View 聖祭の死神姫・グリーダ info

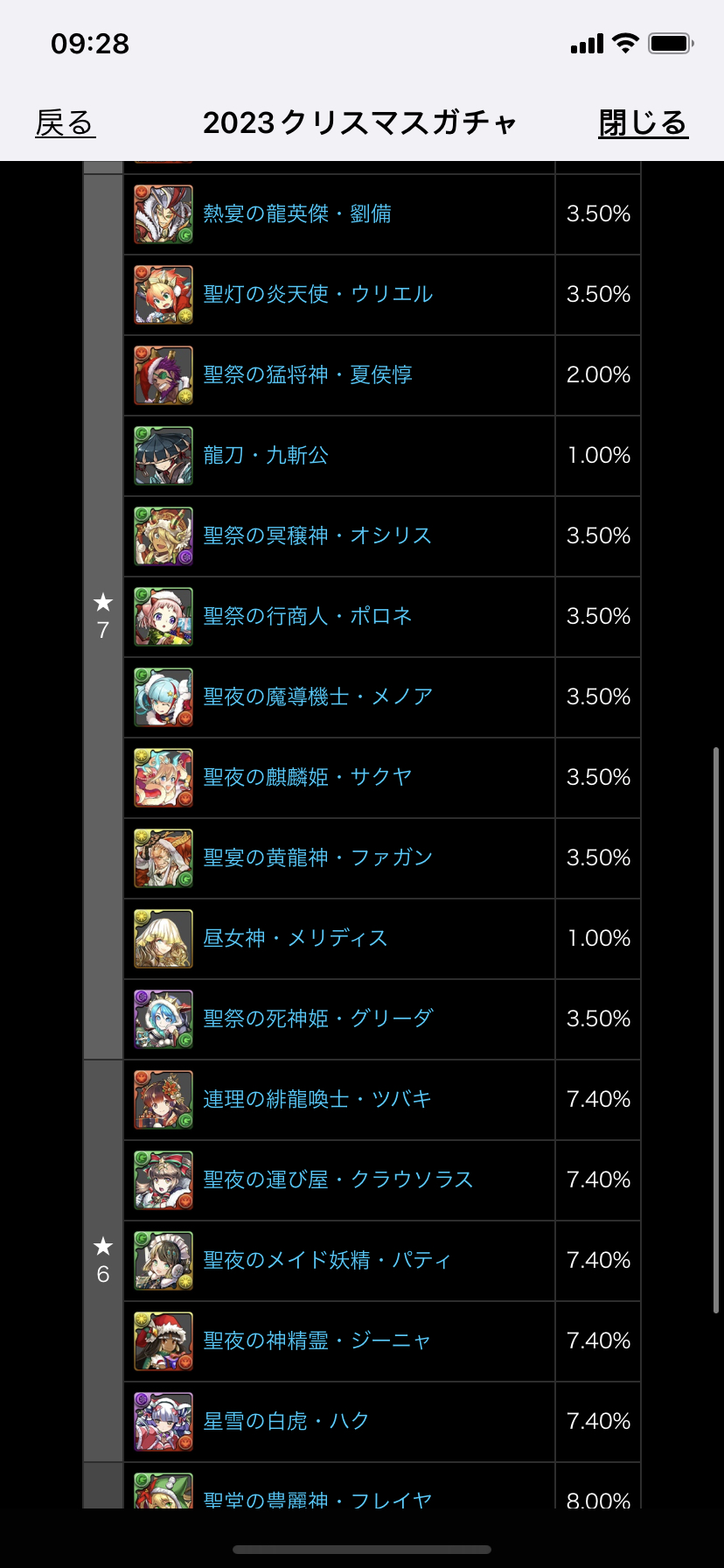coord(318,1018)
